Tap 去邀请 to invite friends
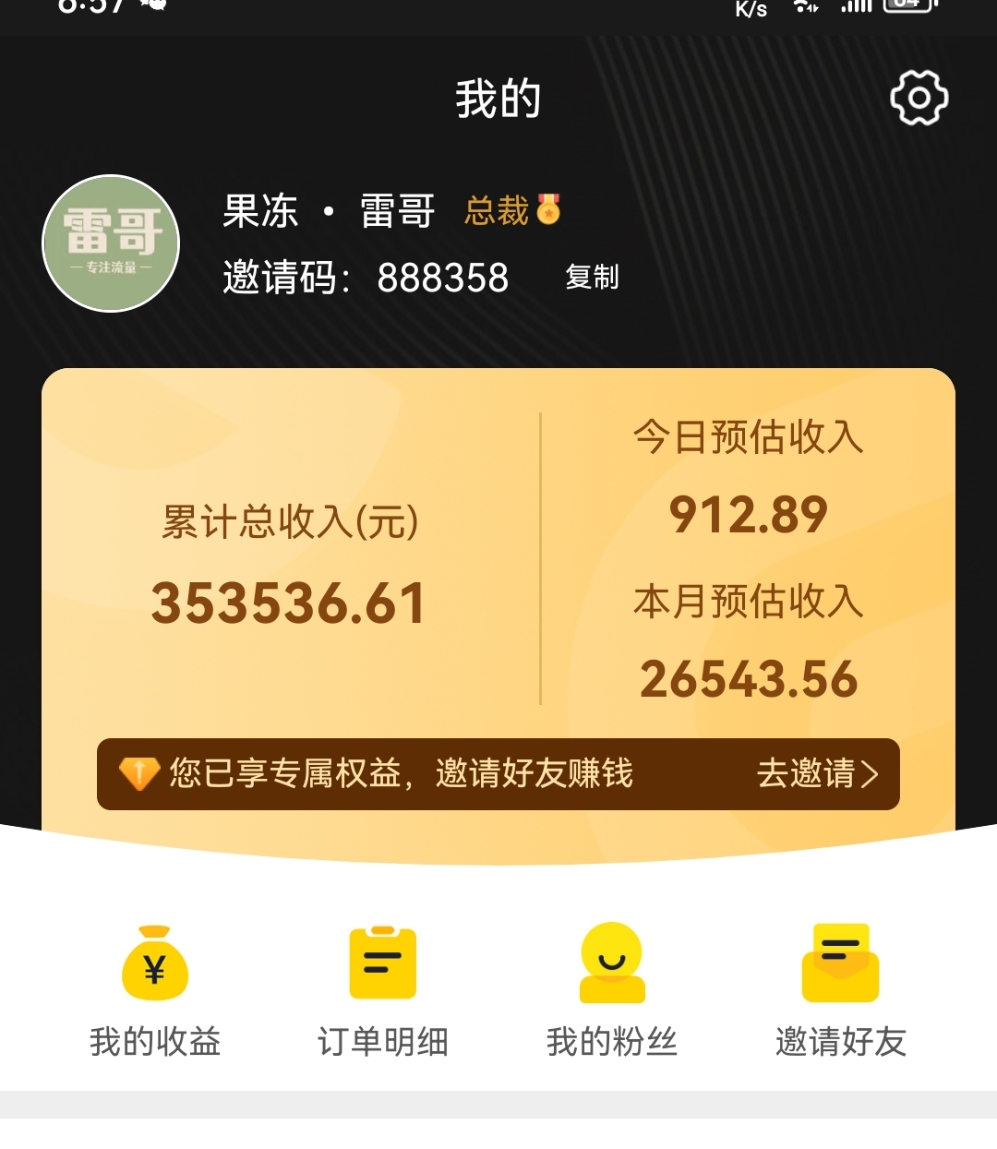 click(x=816, y=773)
